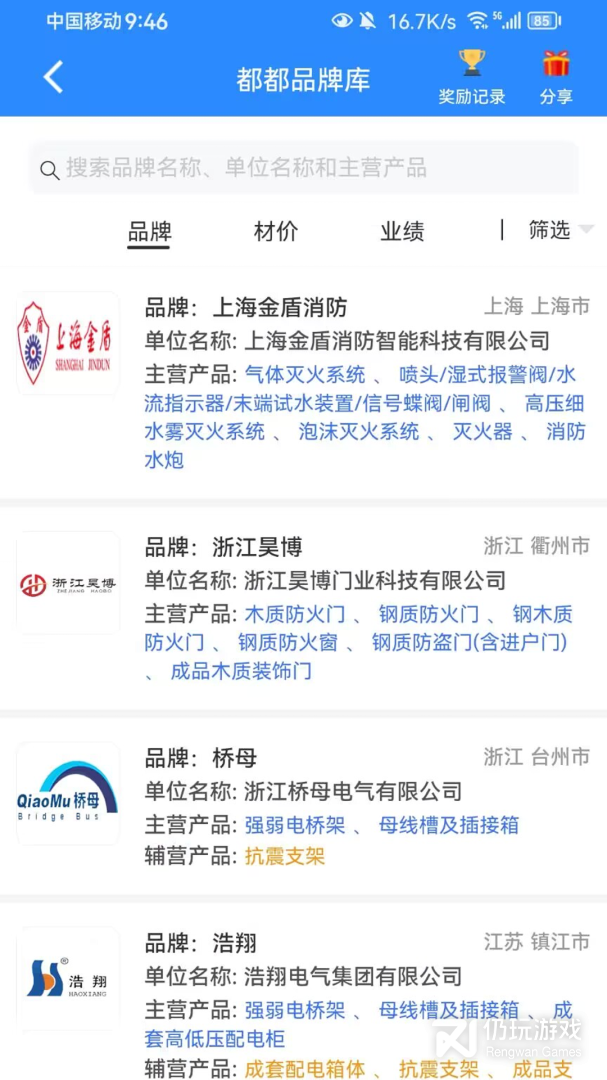The image size is (607, 1080).
Task: Switch to the 材价 tab
Action: coord(276,232)
